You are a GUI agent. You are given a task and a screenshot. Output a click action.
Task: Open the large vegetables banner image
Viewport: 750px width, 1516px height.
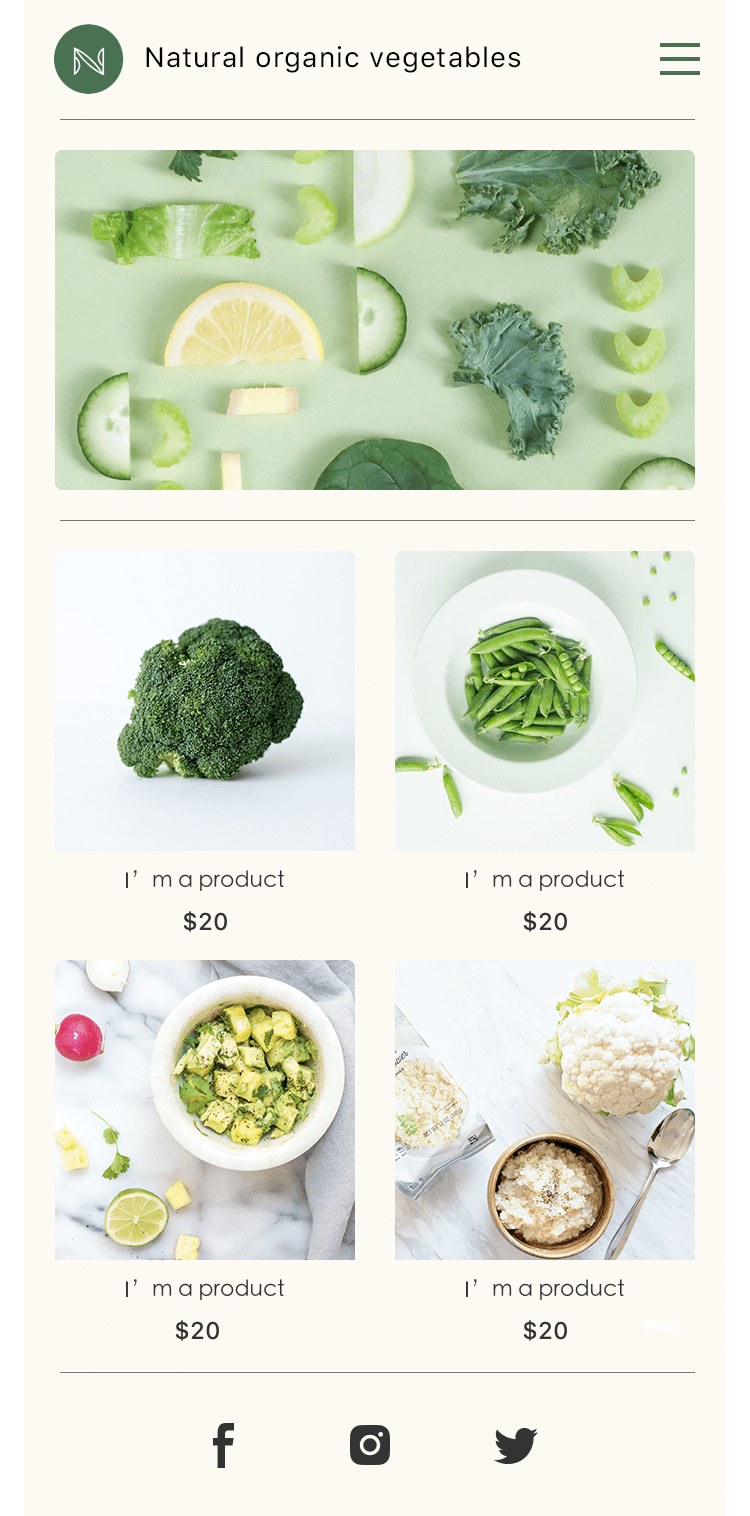[x=375, y=320]
